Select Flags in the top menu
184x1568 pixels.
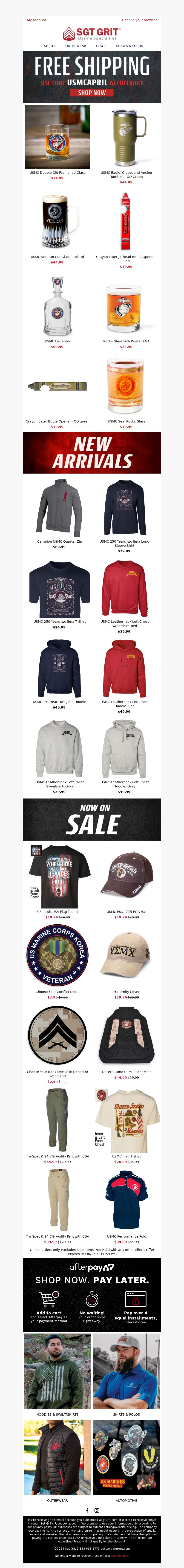tap(101, 46)
